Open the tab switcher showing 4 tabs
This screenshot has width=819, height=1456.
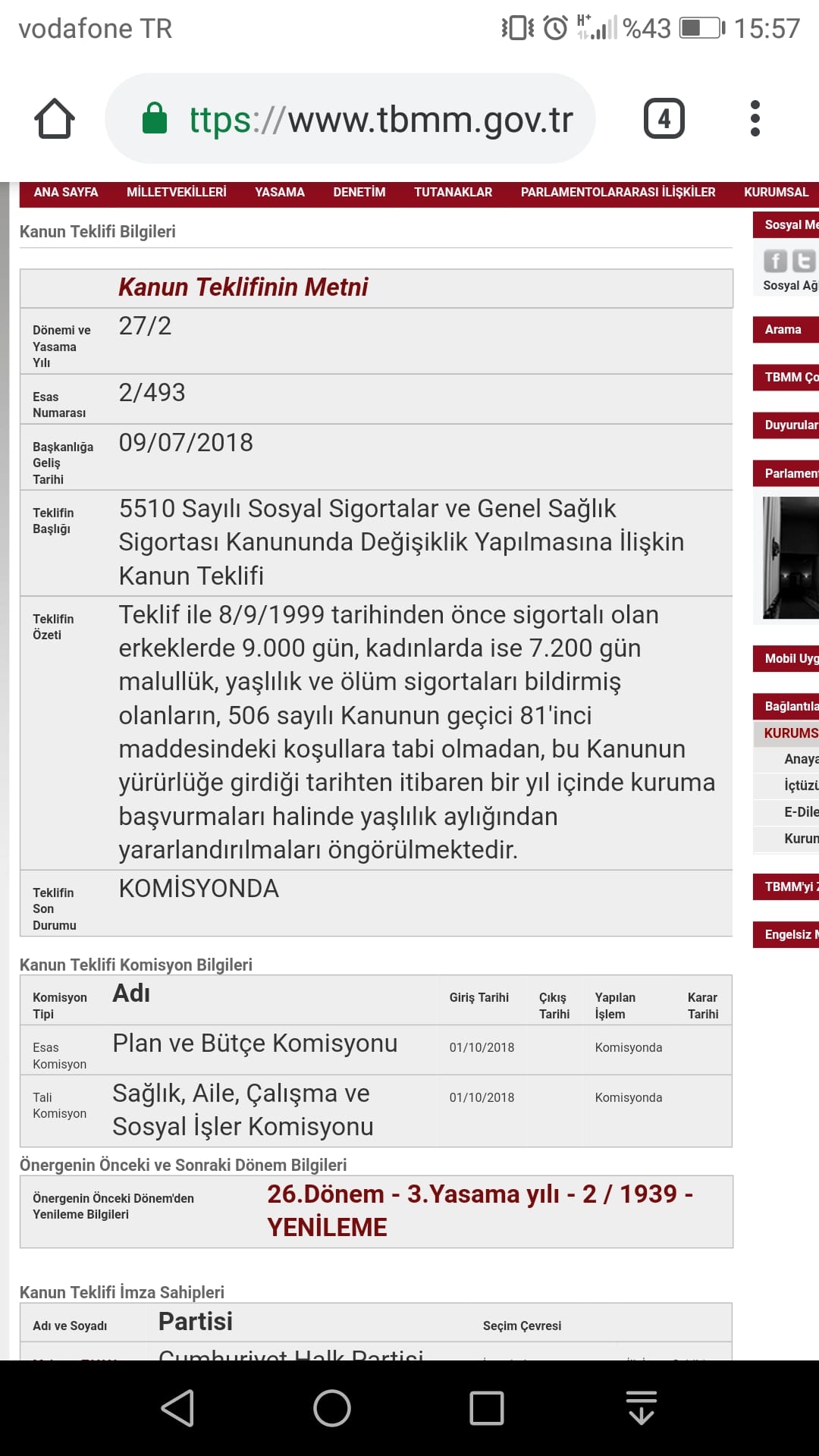(664, 119)
